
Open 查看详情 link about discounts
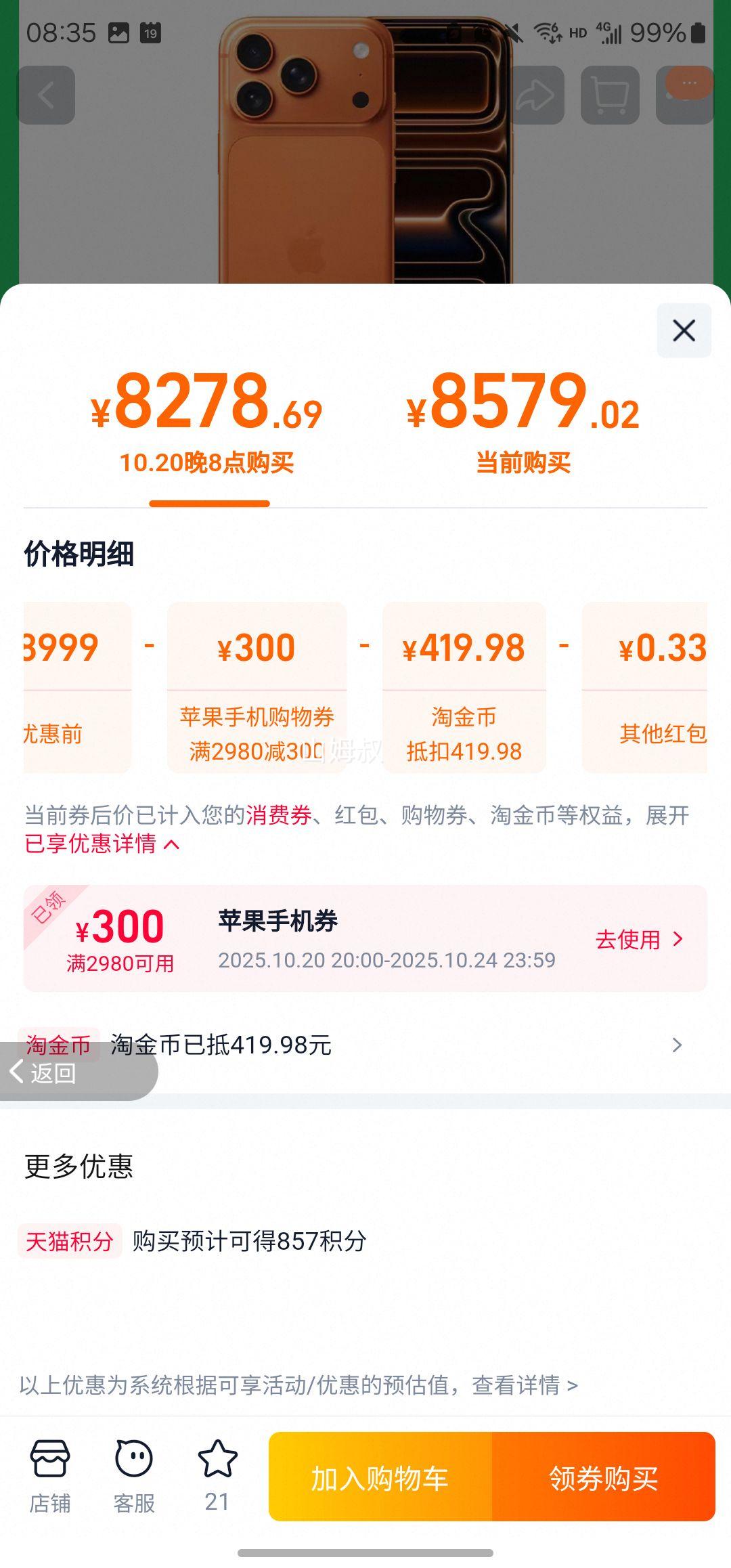[x=524, y=1385]
